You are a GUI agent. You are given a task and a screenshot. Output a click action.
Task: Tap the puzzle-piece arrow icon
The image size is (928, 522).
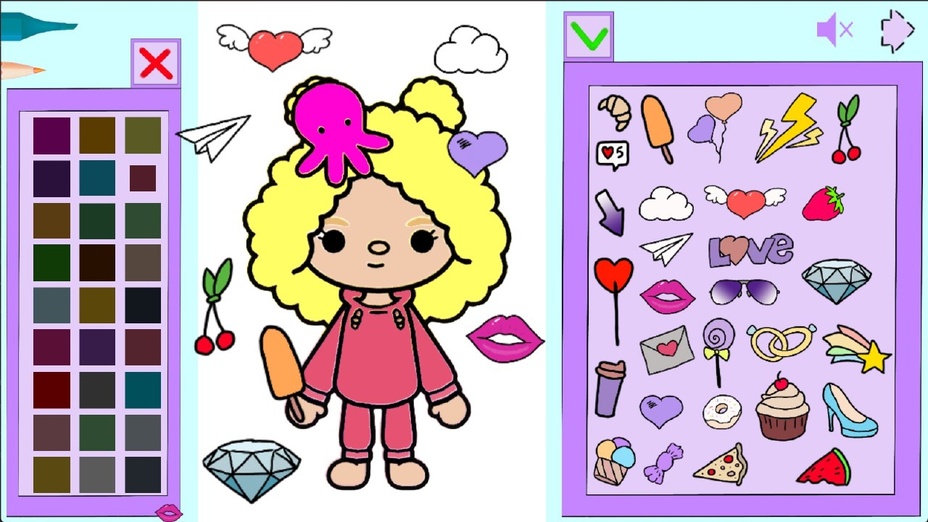pyautogui.click(x=897, y=30)
